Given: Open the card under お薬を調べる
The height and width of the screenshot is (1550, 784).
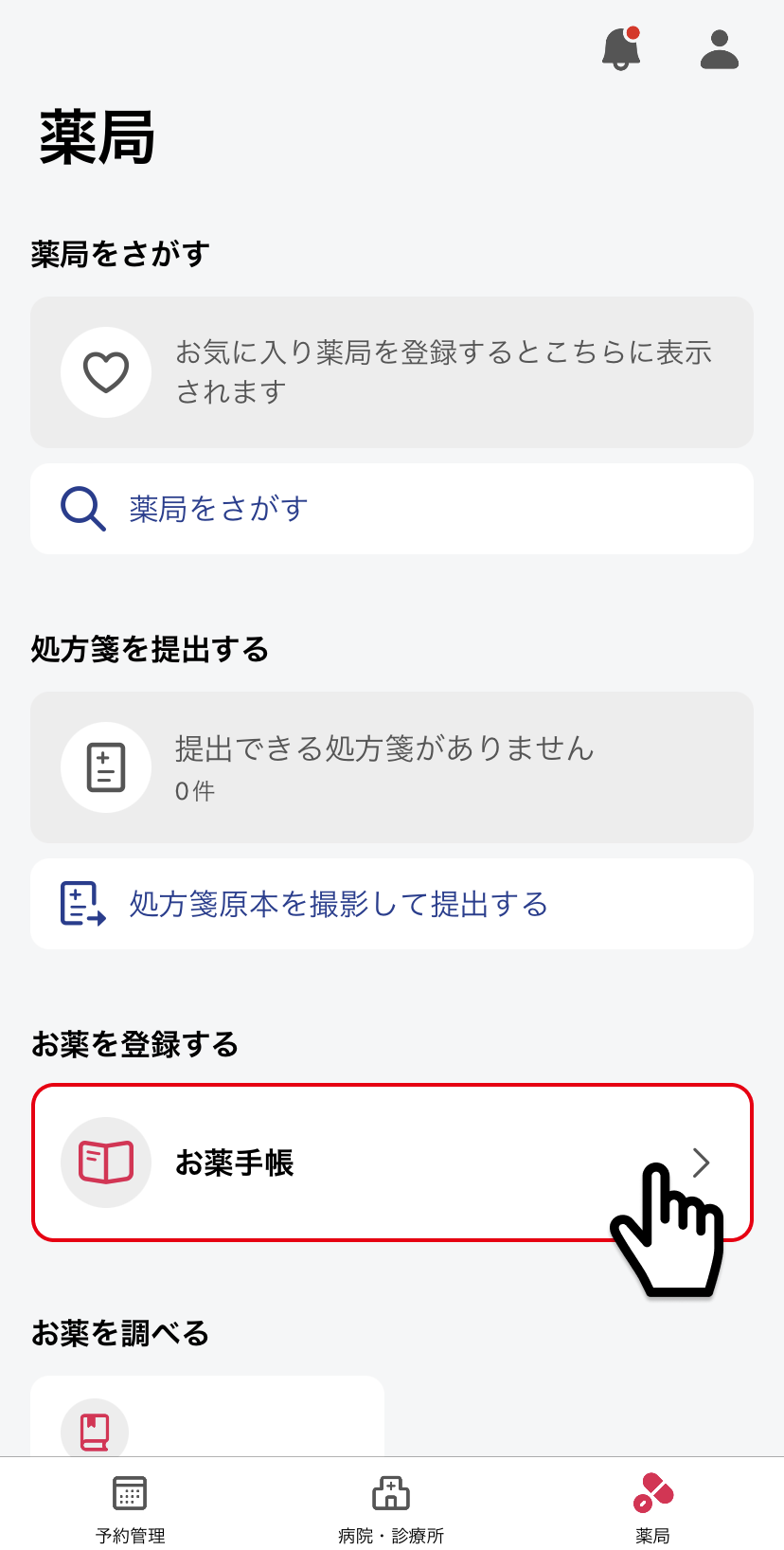Looking at the screenshot, I should 207,1415.
